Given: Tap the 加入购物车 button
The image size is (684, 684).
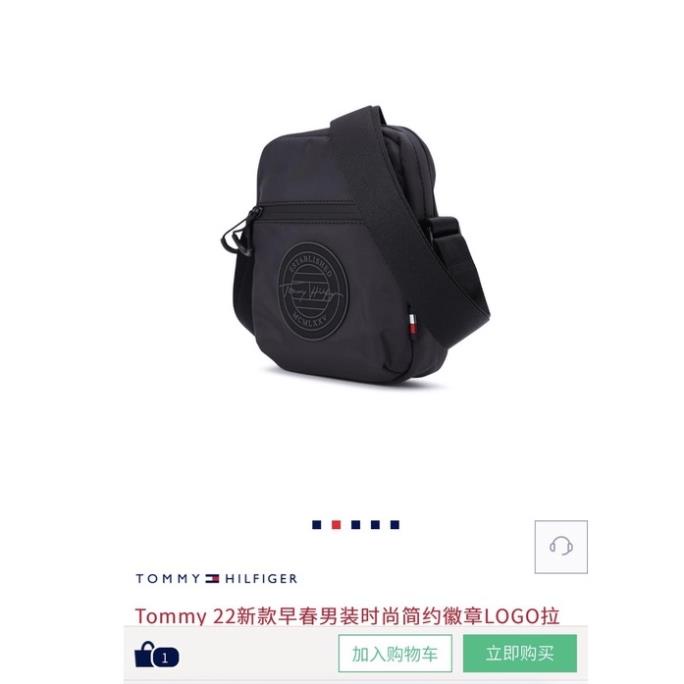Looking at the screenshot, I should point(395,654).
